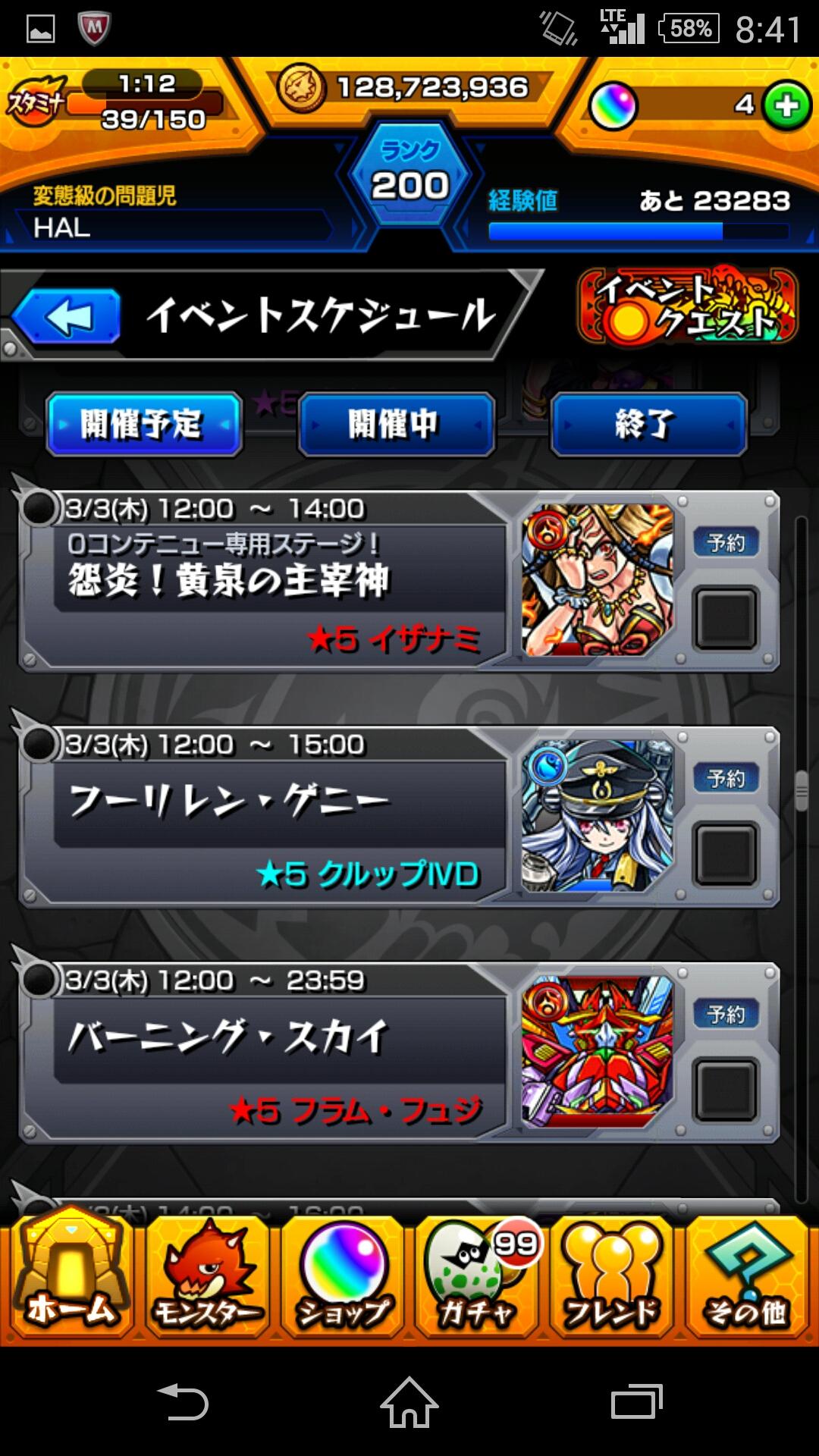This screenshot has height=1456, width=819.
Task: Switch to the 開催予定 tab
Action: tap(144, 425)
